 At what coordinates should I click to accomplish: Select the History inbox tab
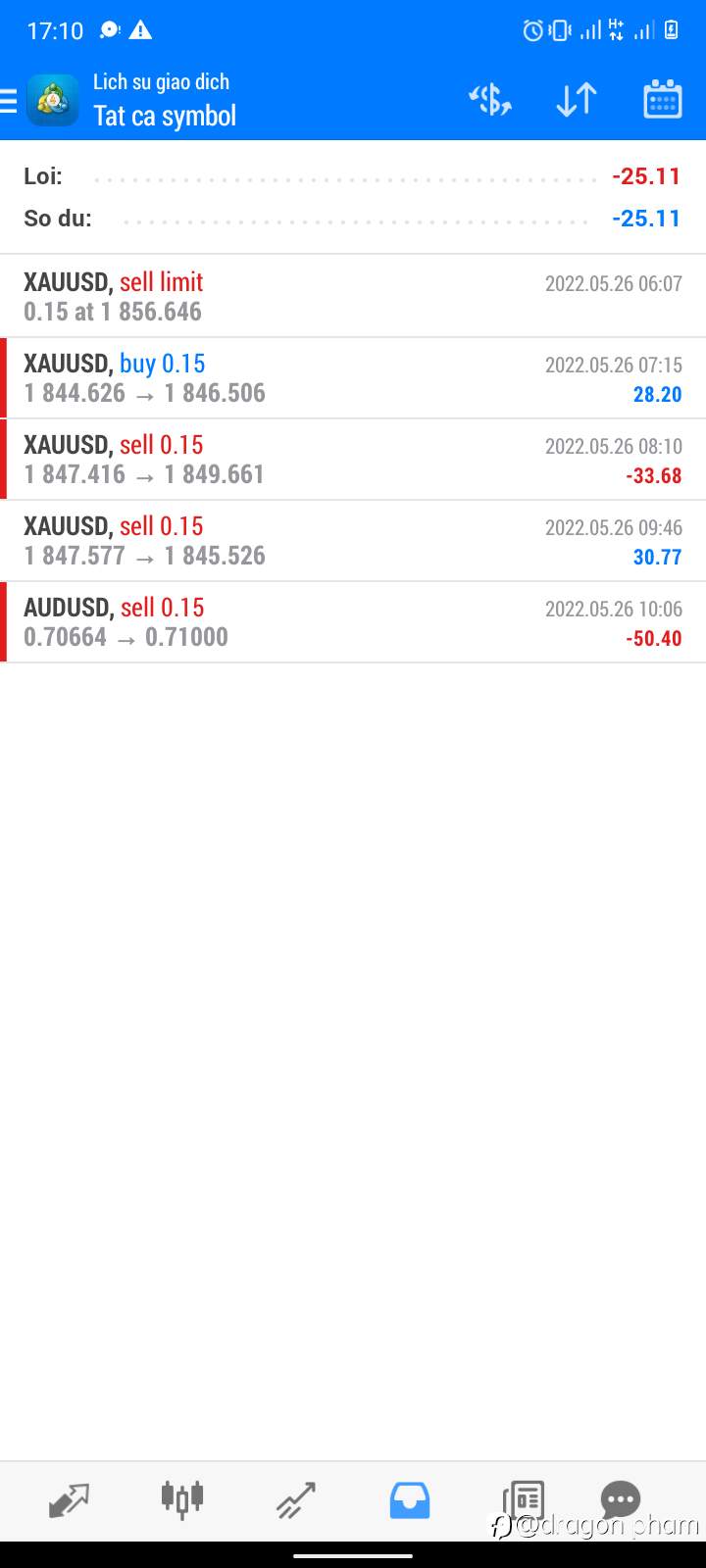click(x=410, y=1499)
